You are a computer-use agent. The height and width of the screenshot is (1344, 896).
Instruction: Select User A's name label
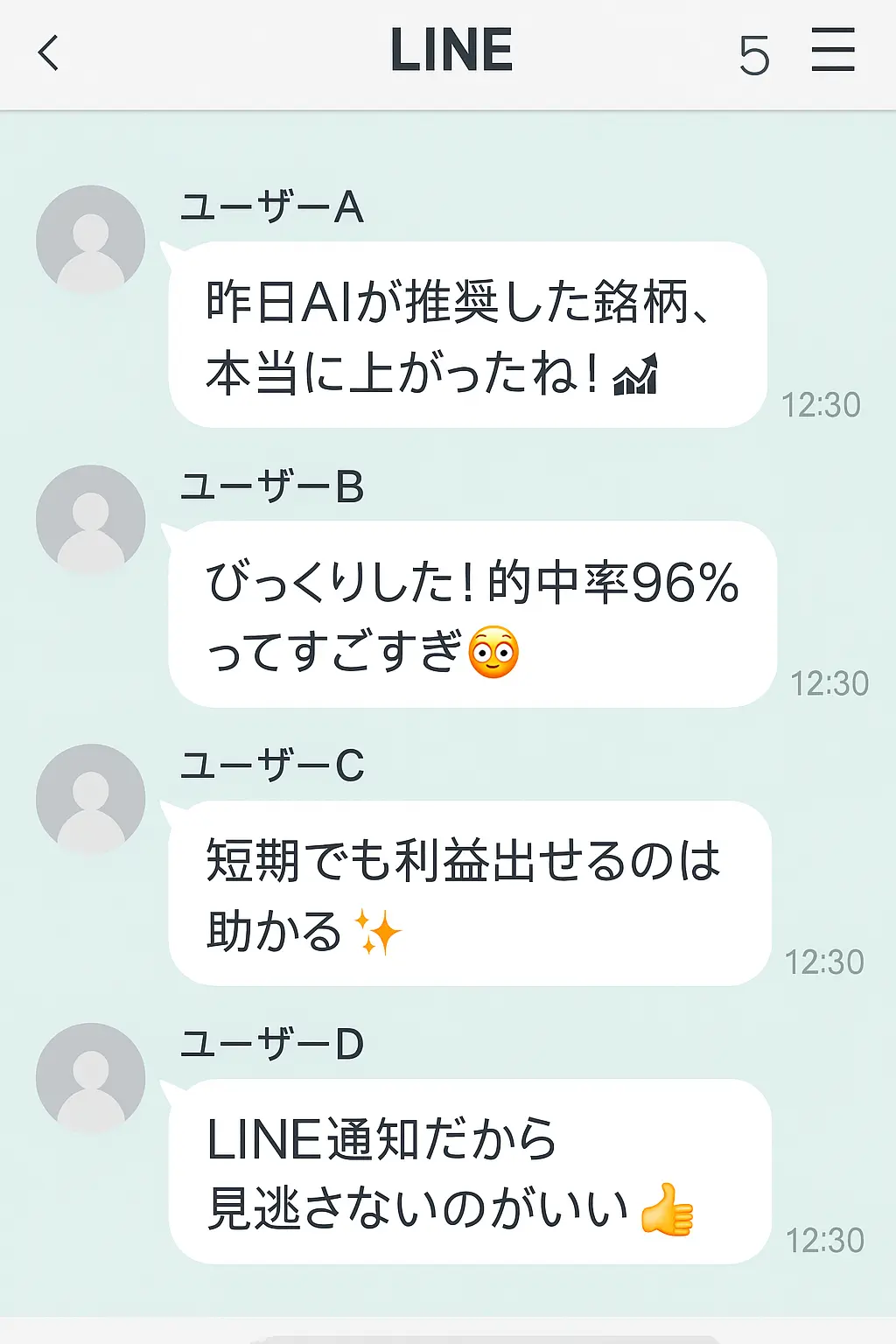click(x=273, y=206)
